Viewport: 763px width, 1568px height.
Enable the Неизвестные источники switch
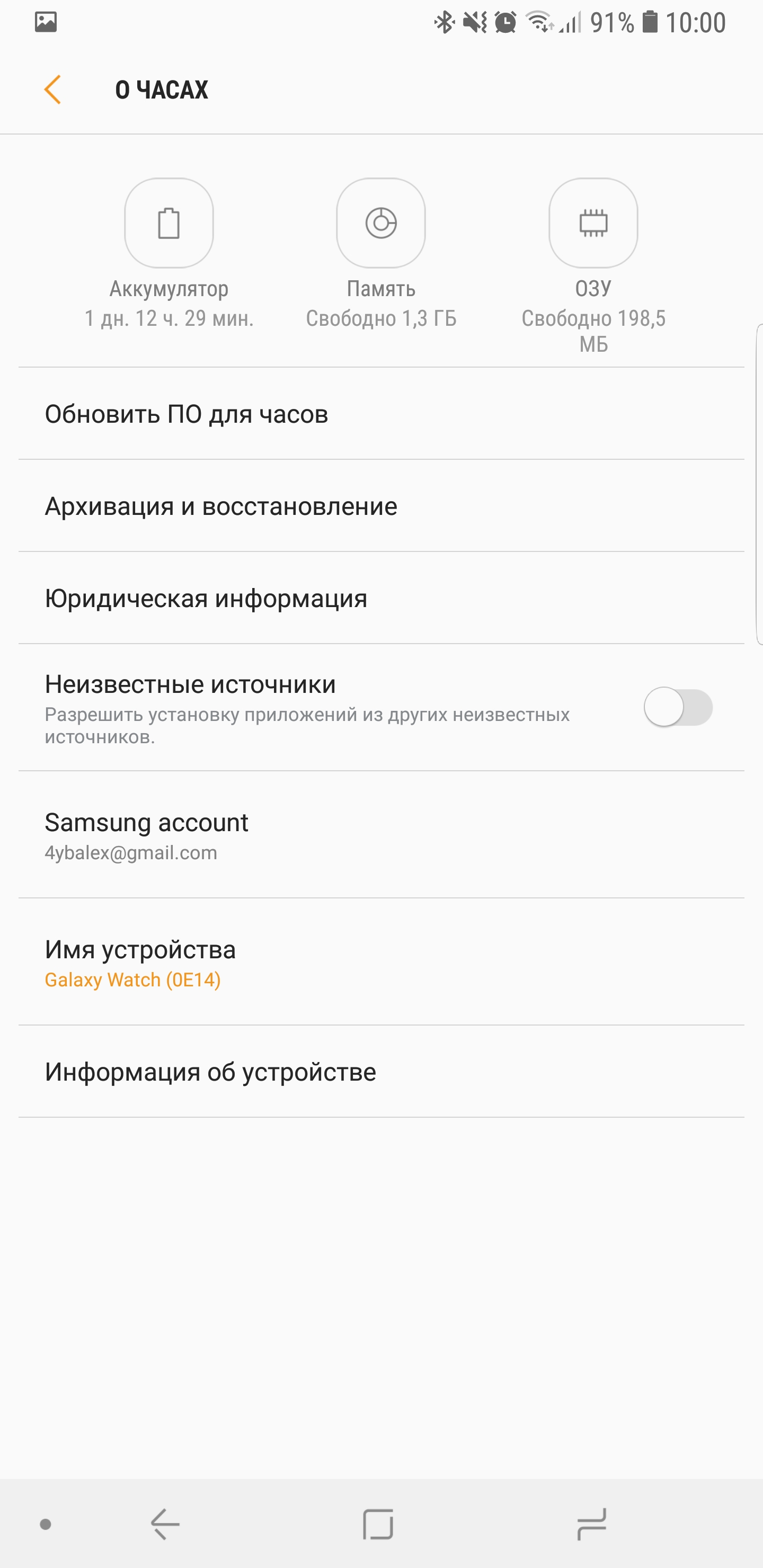click(x=678, y=707)
